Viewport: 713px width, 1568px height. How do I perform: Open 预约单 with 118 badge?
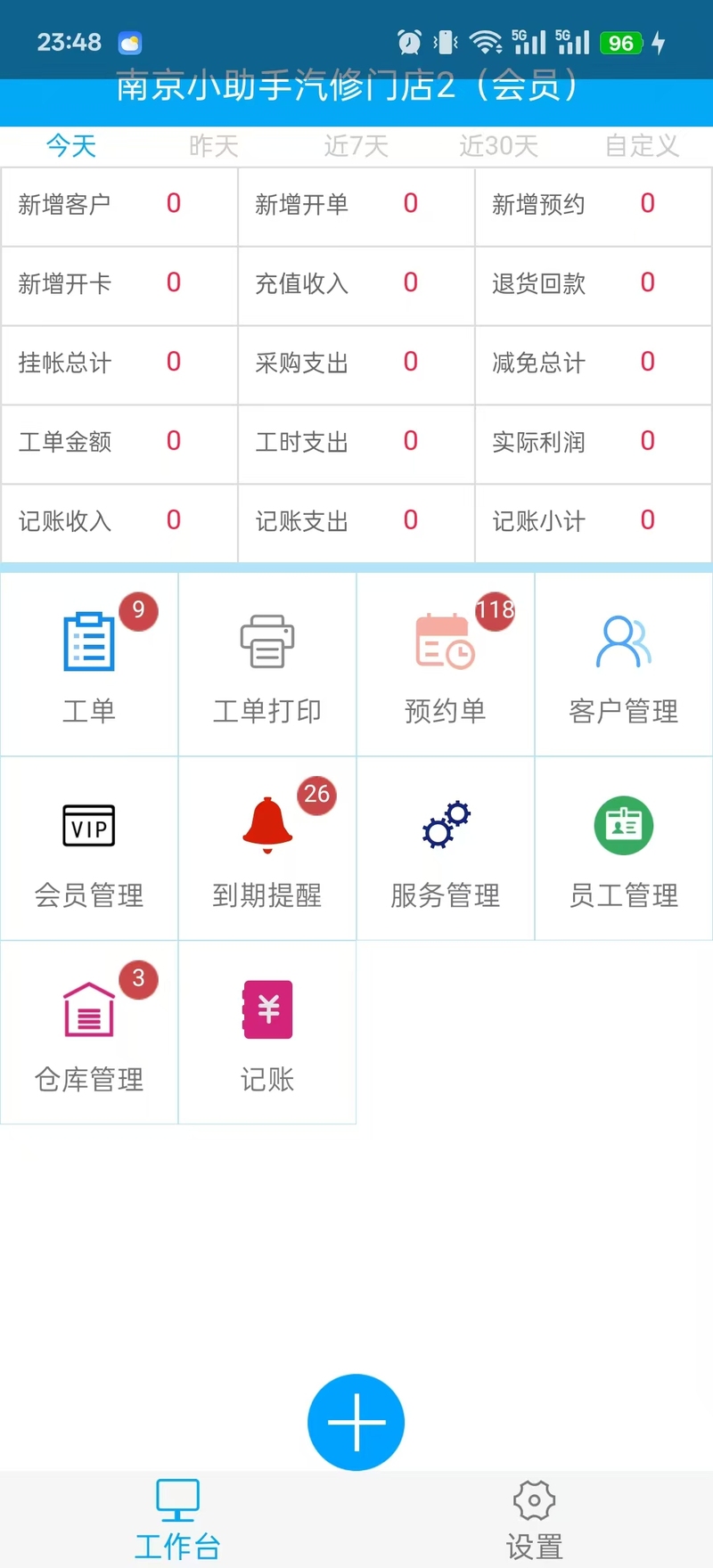[x=446, y=665]
